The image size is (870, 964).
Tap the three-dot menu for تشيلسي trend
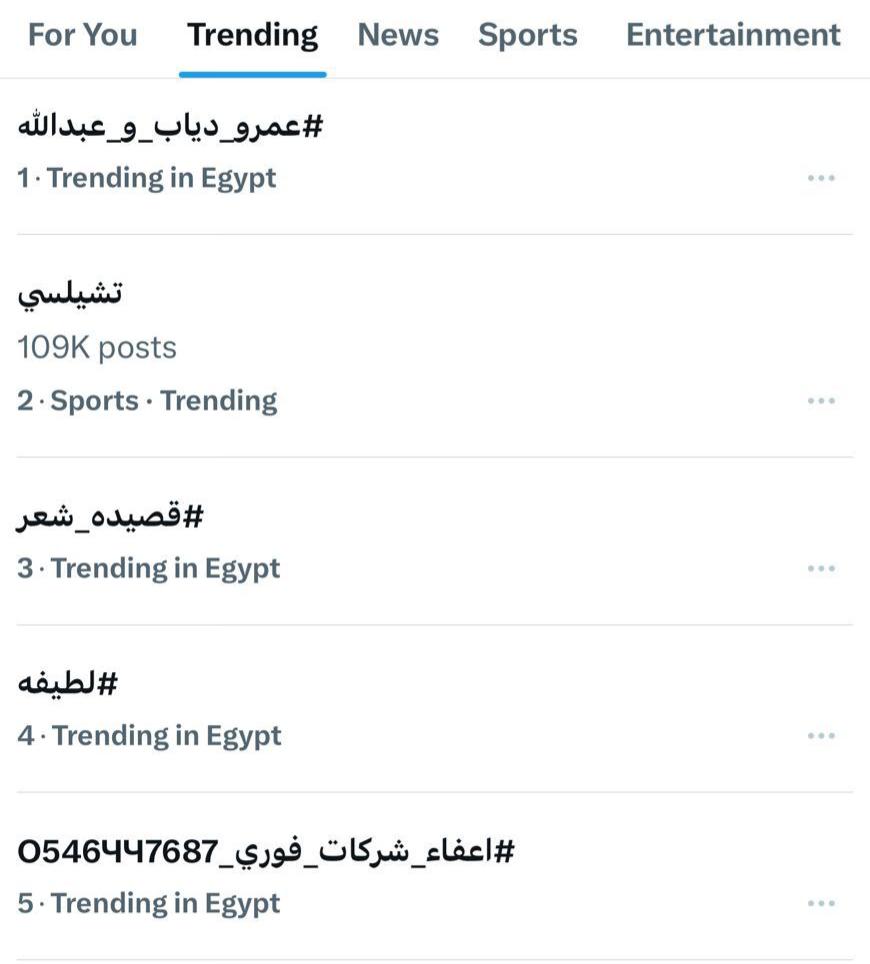click(820, 401)
